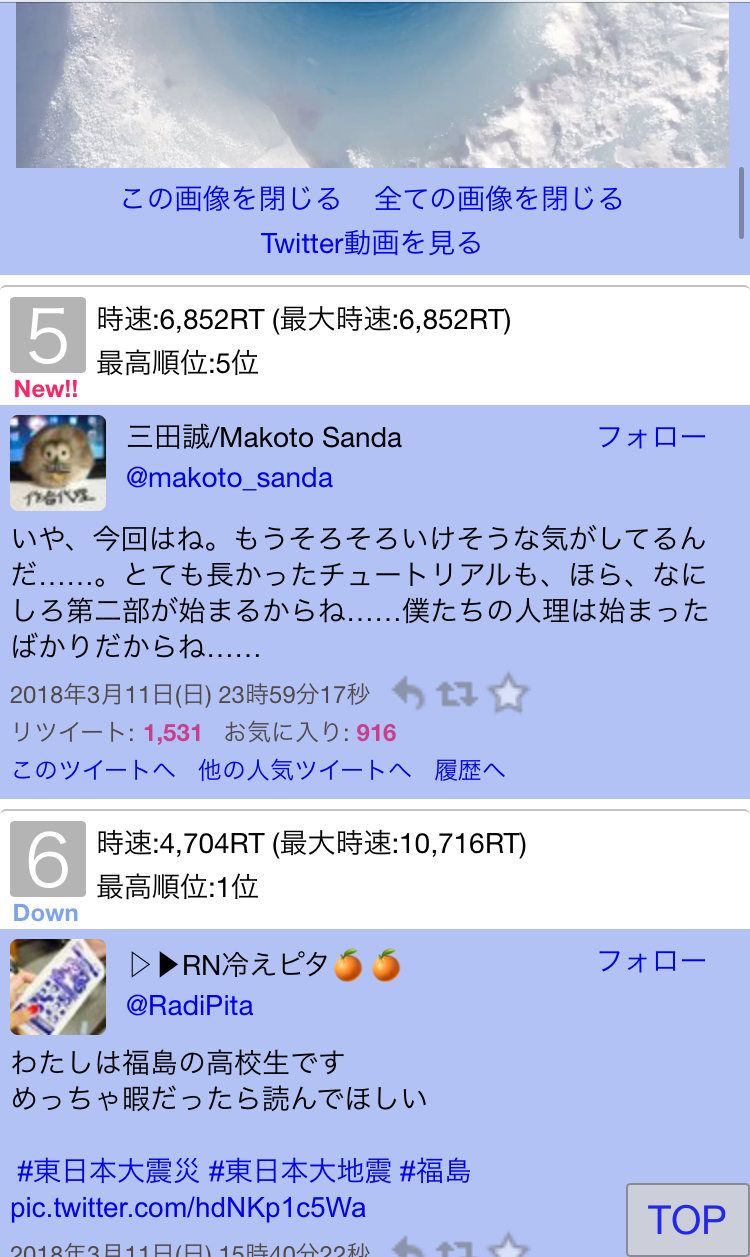This screenshot has width=750, height=1257.
Task: Open Makoto Sanda's avatar picture
Action: click(58, 463)
